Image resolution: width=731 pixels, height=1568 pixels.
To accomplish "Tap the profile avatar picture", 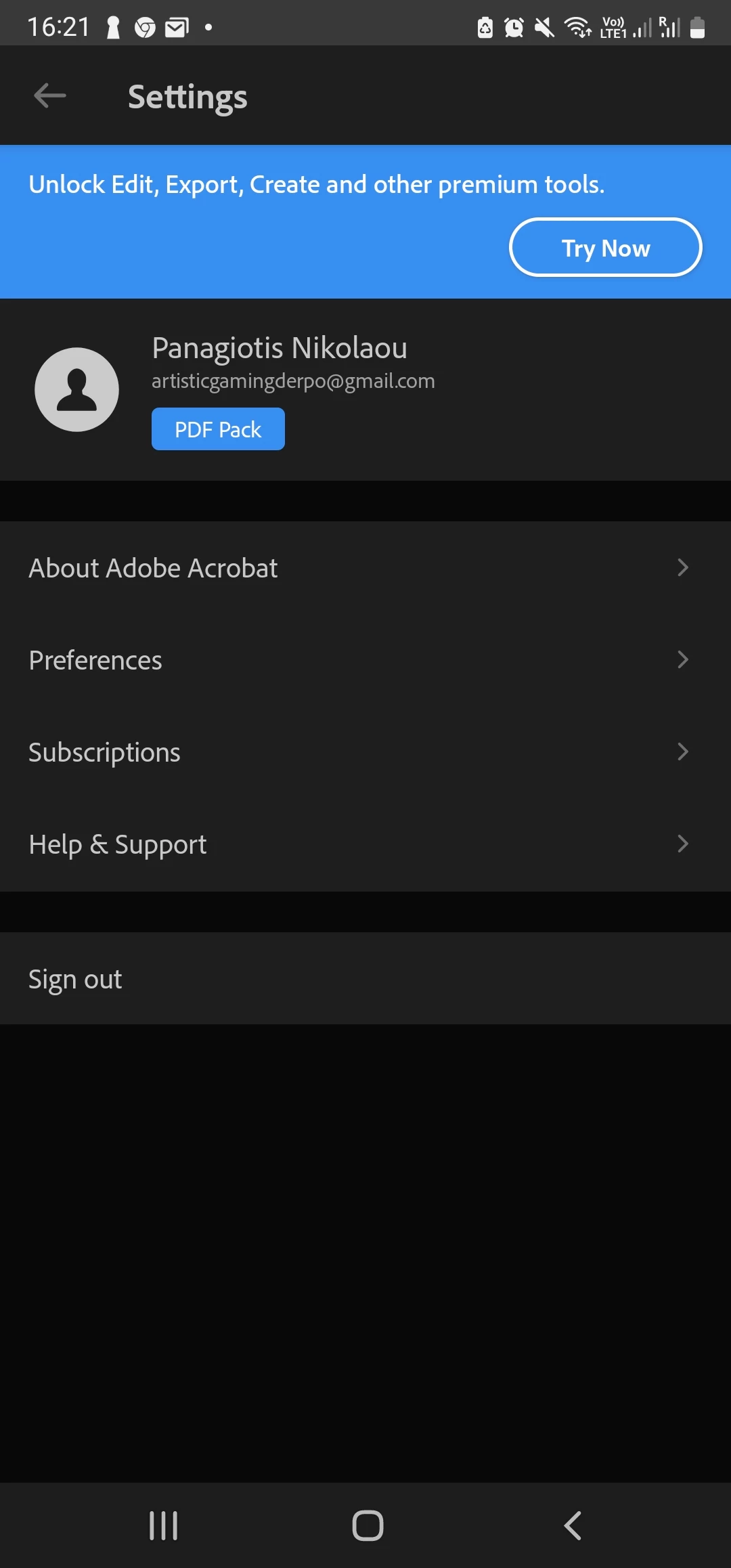I will pyautogui.click(x=77, y=390).
